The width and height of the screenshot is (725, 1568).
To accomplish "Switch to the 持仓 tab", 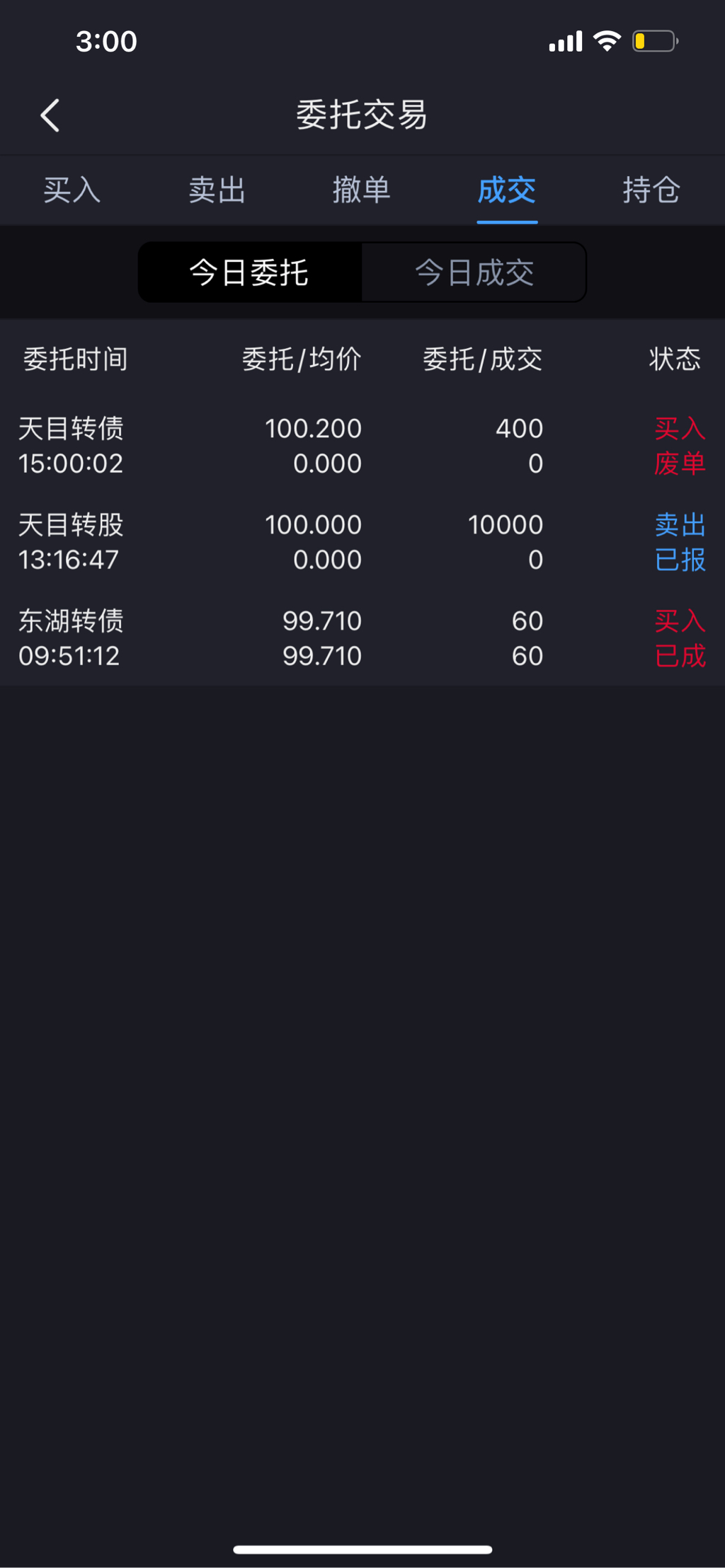I will coord(651,190).
